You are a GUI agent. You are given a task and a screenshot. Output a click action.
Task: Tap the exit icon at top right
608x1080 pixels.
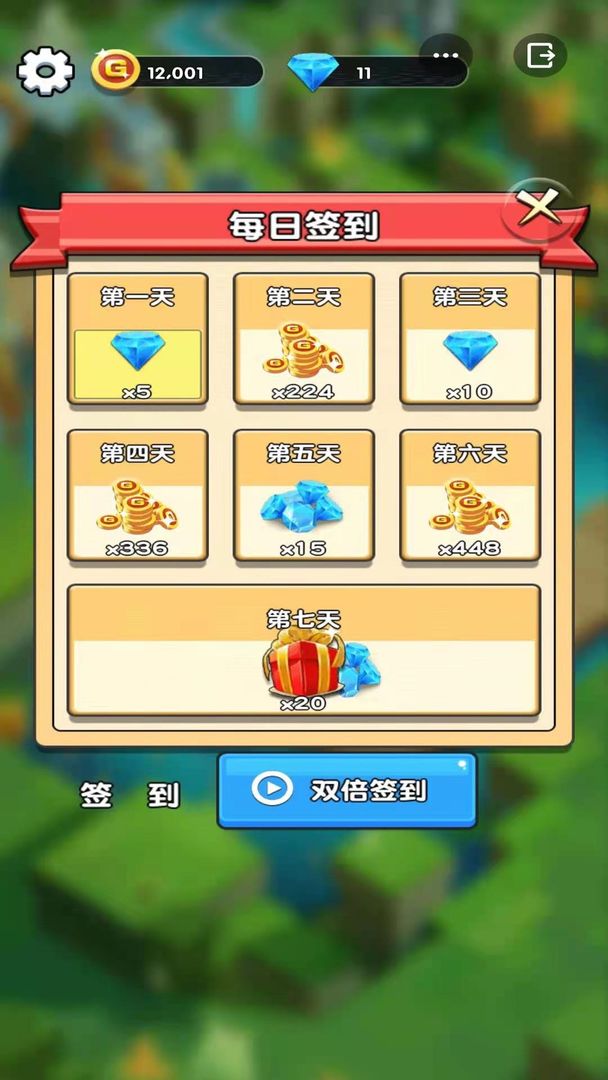pyautogui.click(x=540, y=55)
